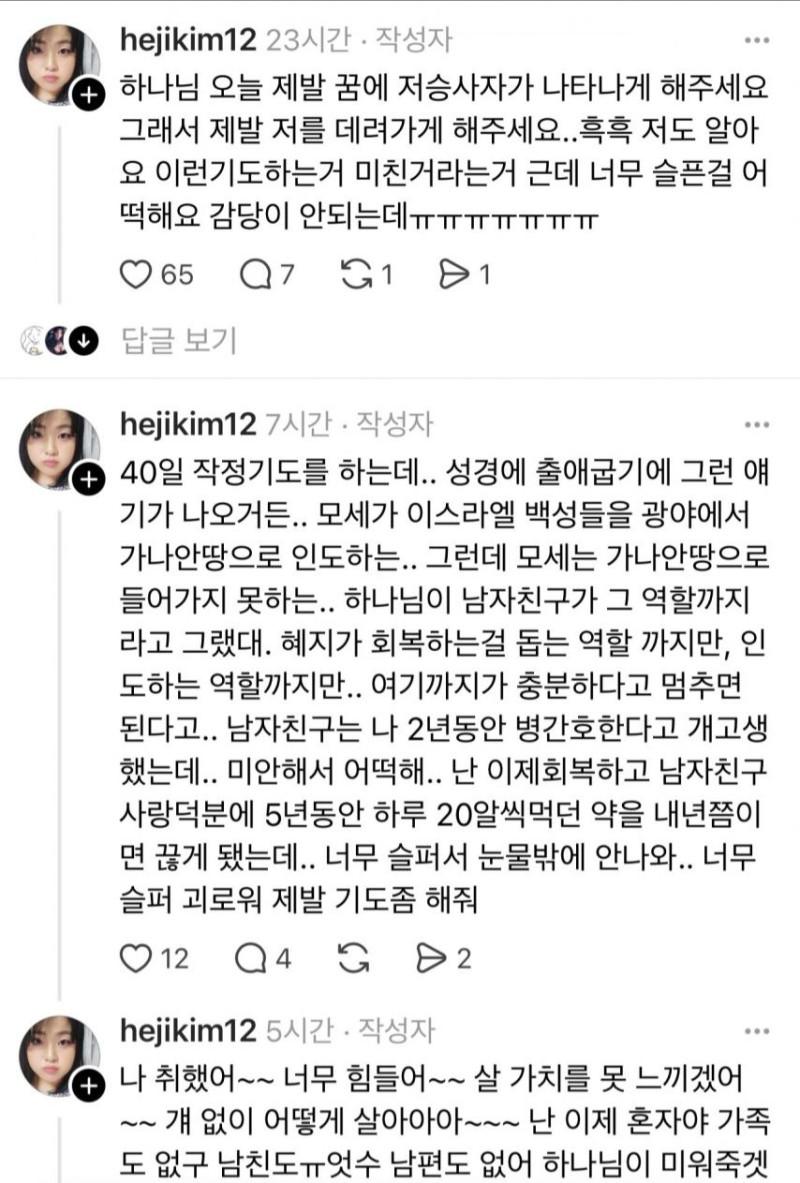The height and width of the screenshot is (1183, 800).
Task: Like the 7시간 post about 40일 작정기도
Action: click(135, 959)
